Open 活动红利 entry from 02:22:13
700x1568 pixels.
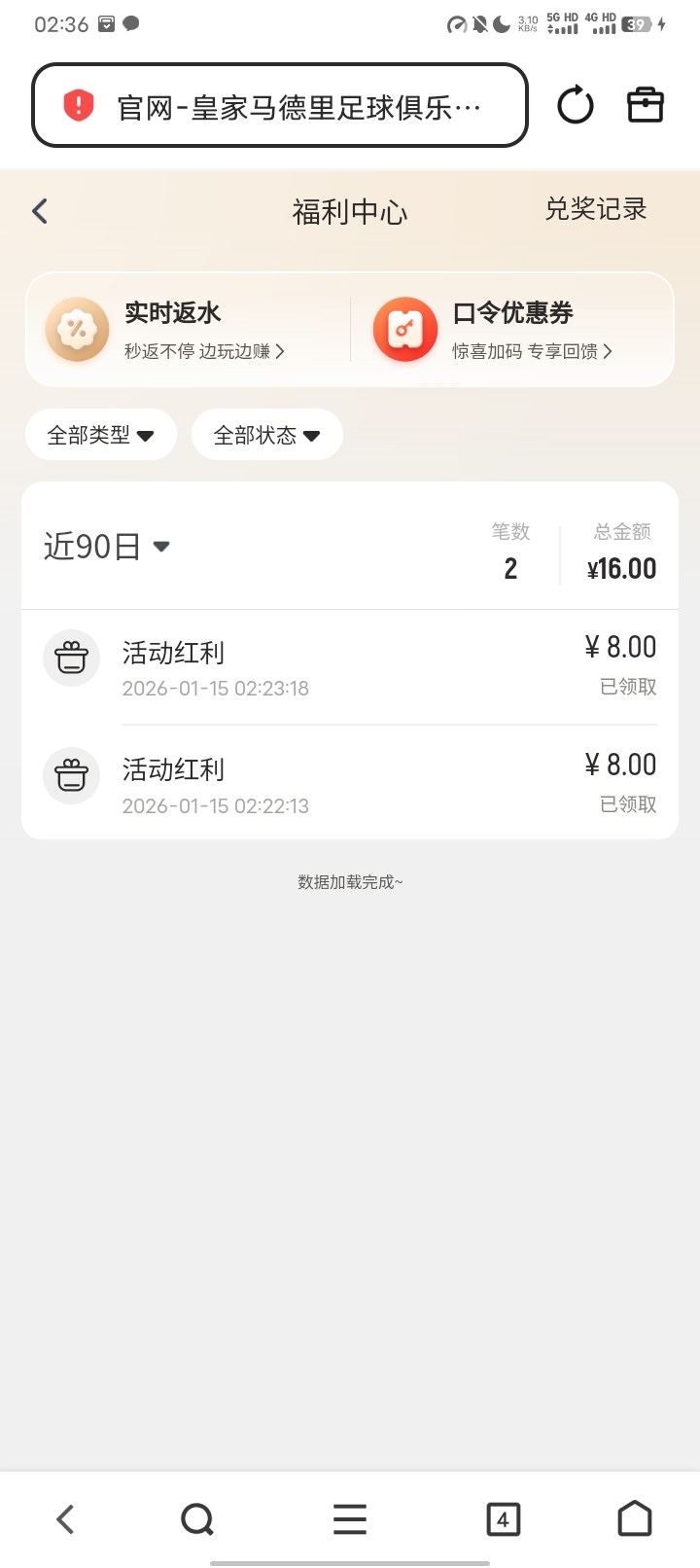coord(350,784)
